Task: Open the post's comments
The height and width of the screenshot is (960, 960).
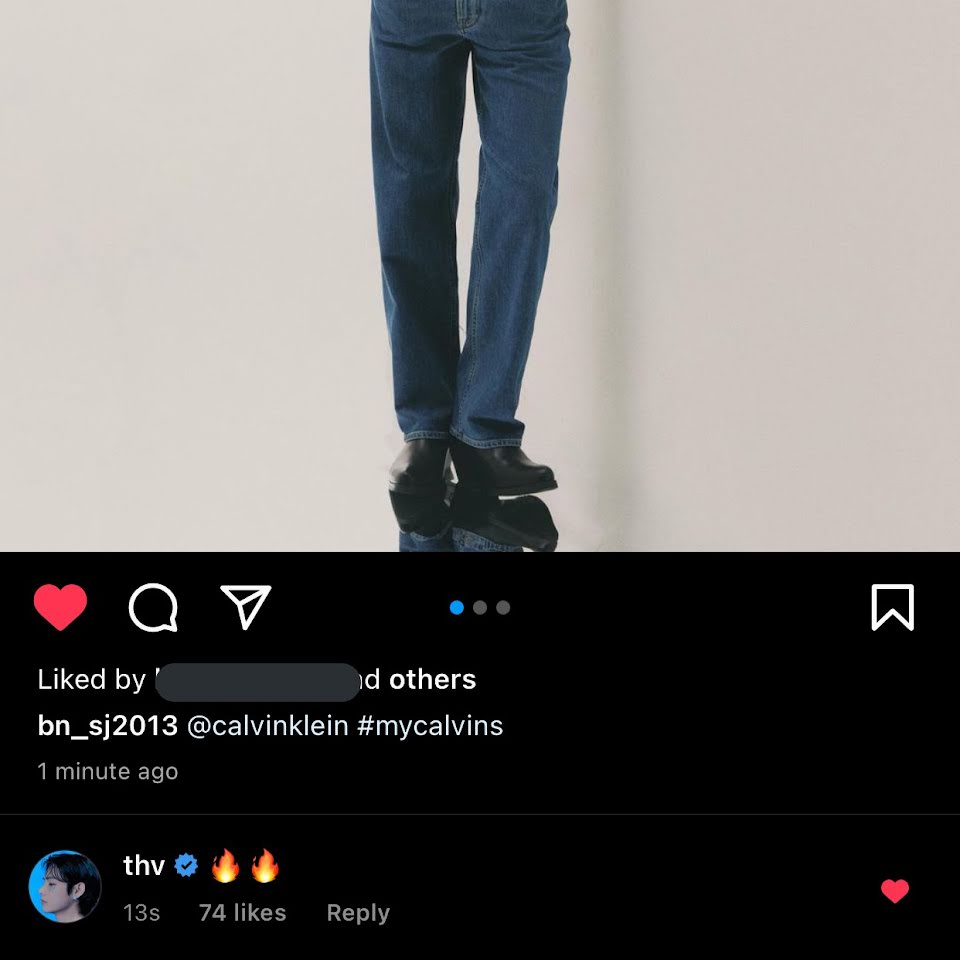Action: tap(153, 607)
